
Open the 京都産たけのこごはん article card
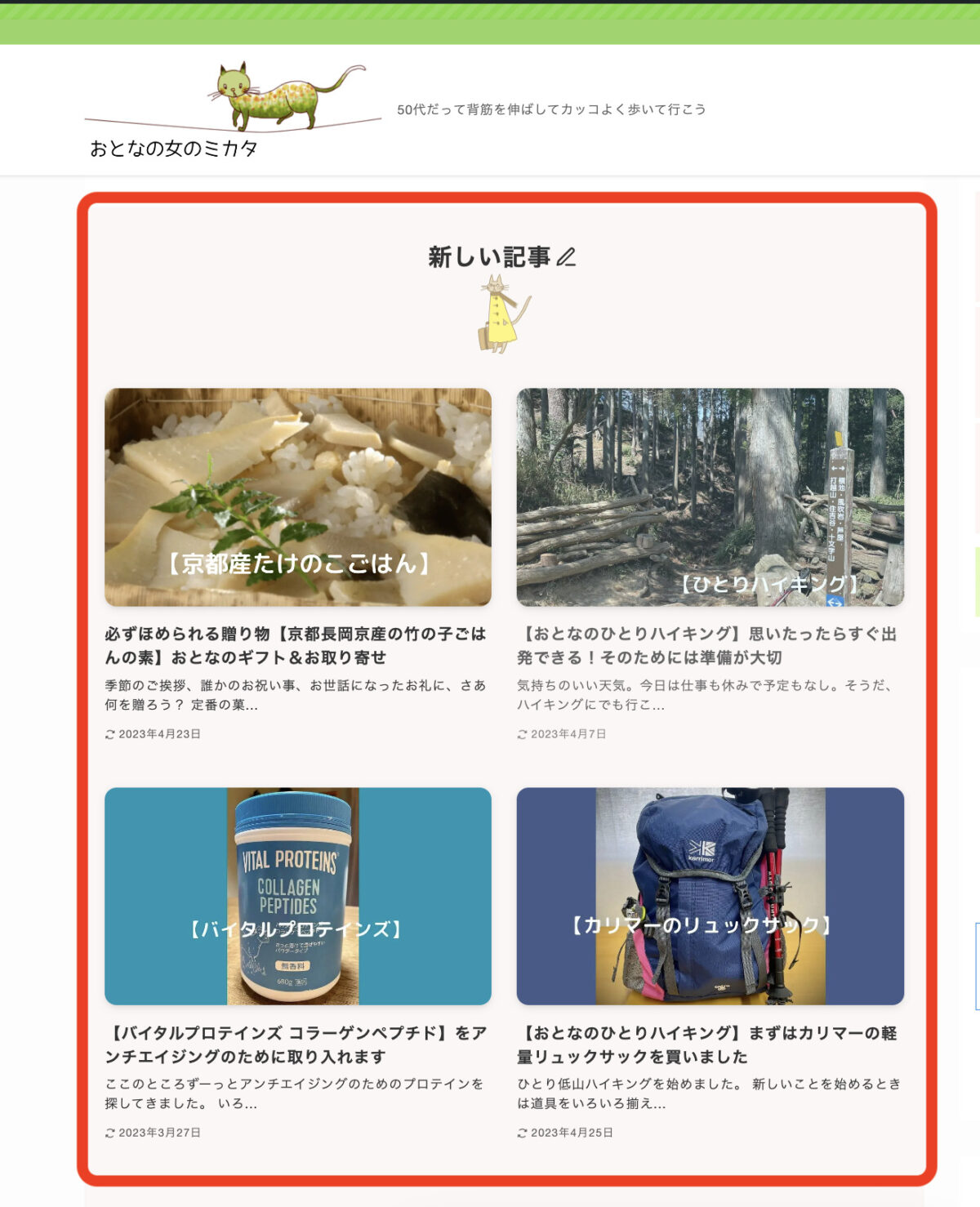(297, 497)
